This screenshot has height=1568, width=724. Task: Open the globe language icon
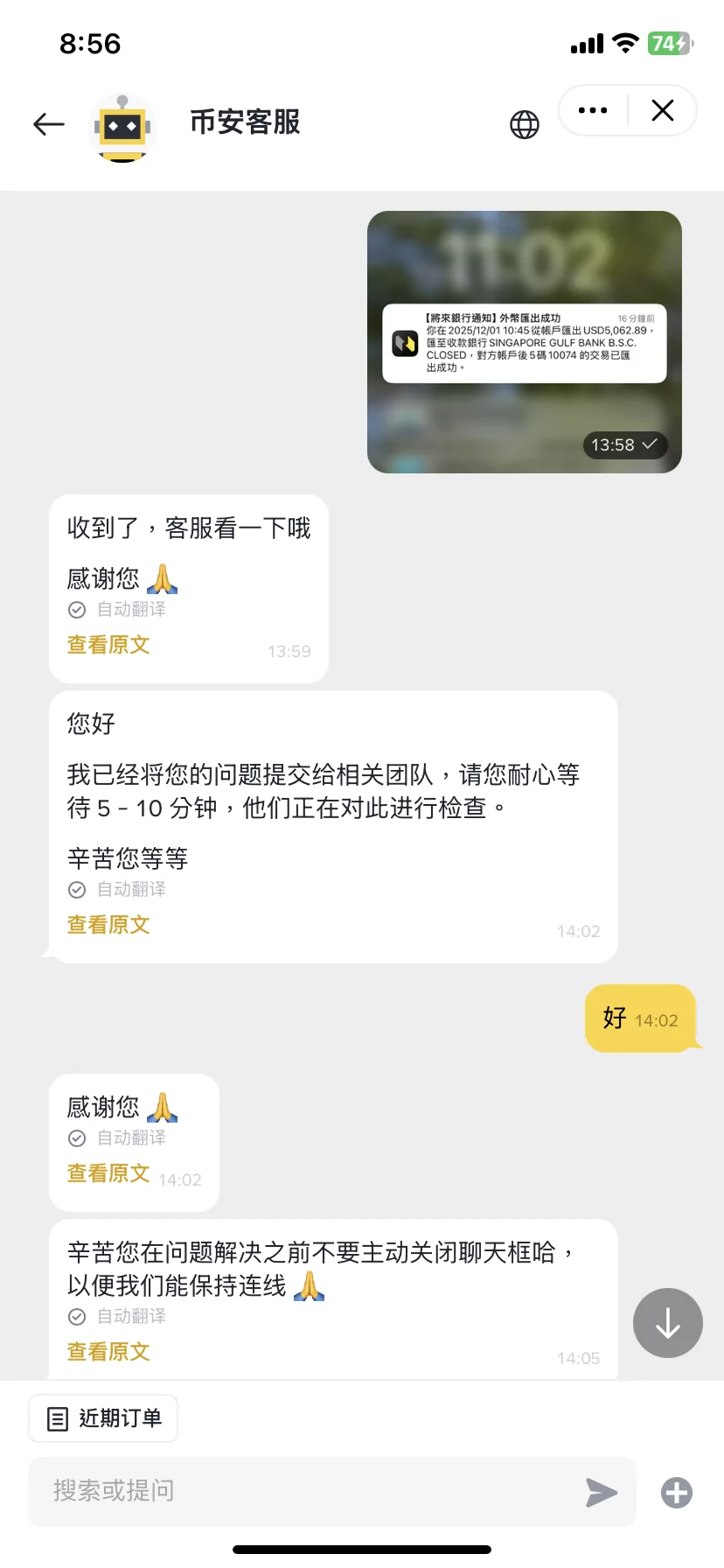point(525,124)
